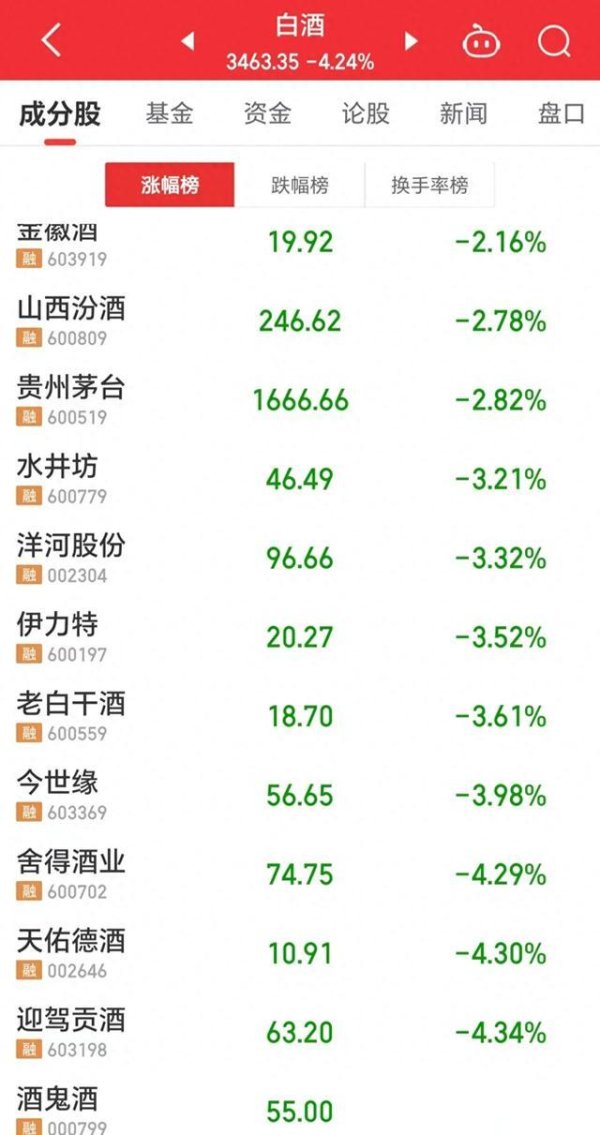Viewport: 600px width, 1135px height.
Task: View 今世缘 stock details
Action: (300, 796)
